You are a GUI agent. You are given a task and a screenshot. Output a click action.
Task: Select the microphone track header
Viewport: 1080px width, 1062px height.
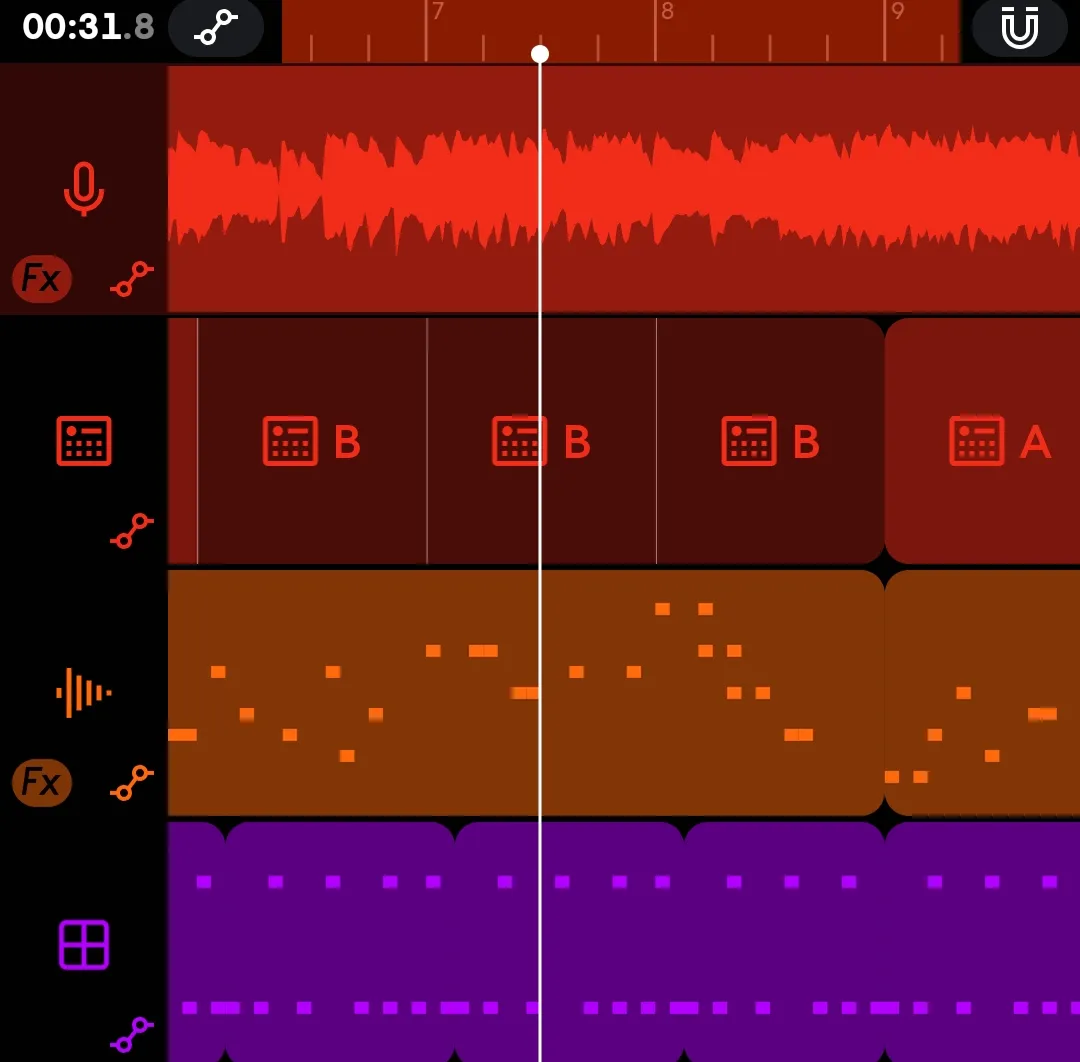coord(83,188)
